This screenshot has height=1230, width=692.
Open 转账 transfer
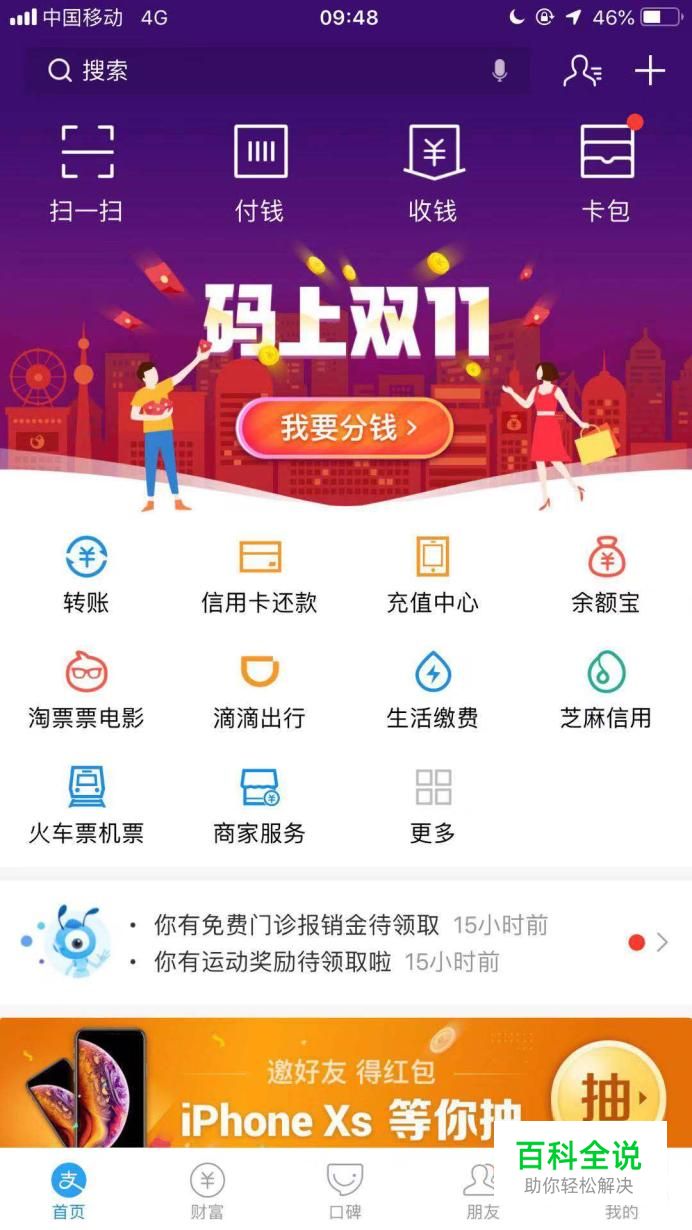tap(86, 575)
